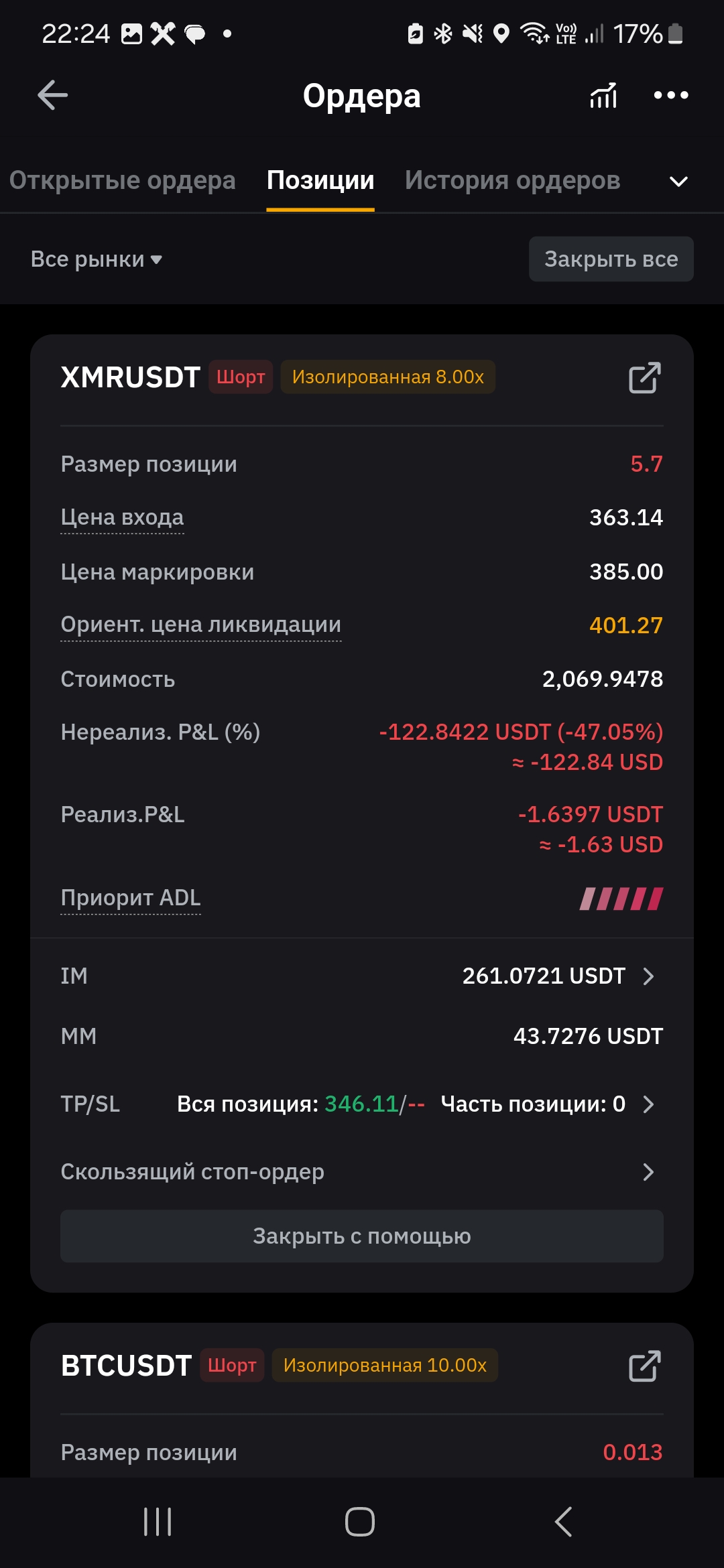Show info about Ориент. цена ликвидации

point(200,625)
